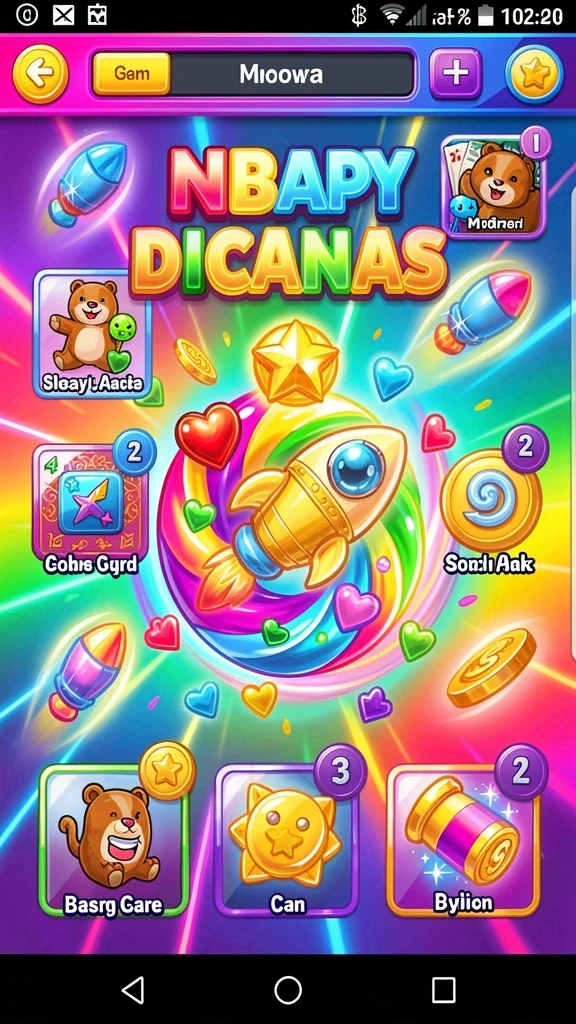
Task: Select the Sleayl Aacta bear tile
Action: click(92, 334)
